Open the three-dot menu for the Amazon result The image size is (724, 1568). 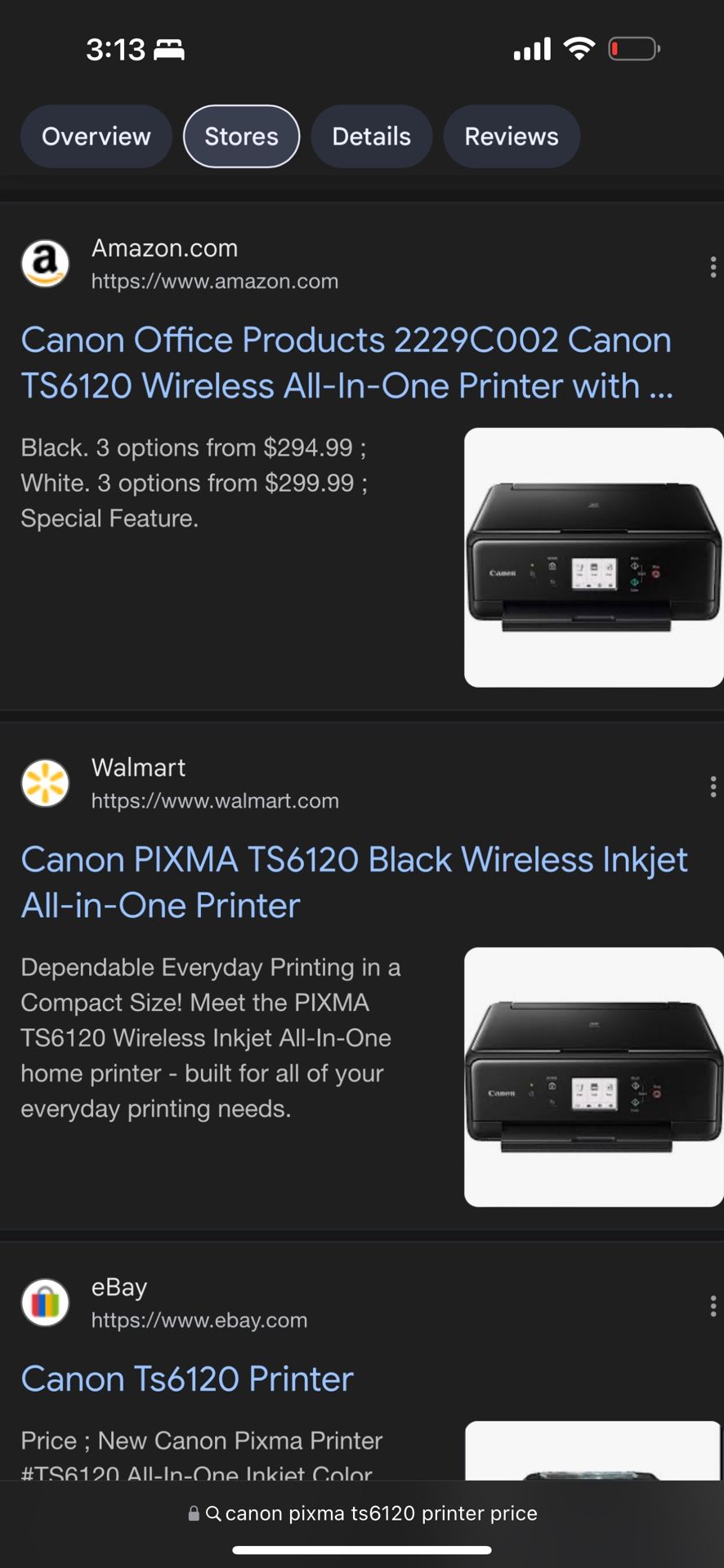pyautogui.click(x=713, y=266)
